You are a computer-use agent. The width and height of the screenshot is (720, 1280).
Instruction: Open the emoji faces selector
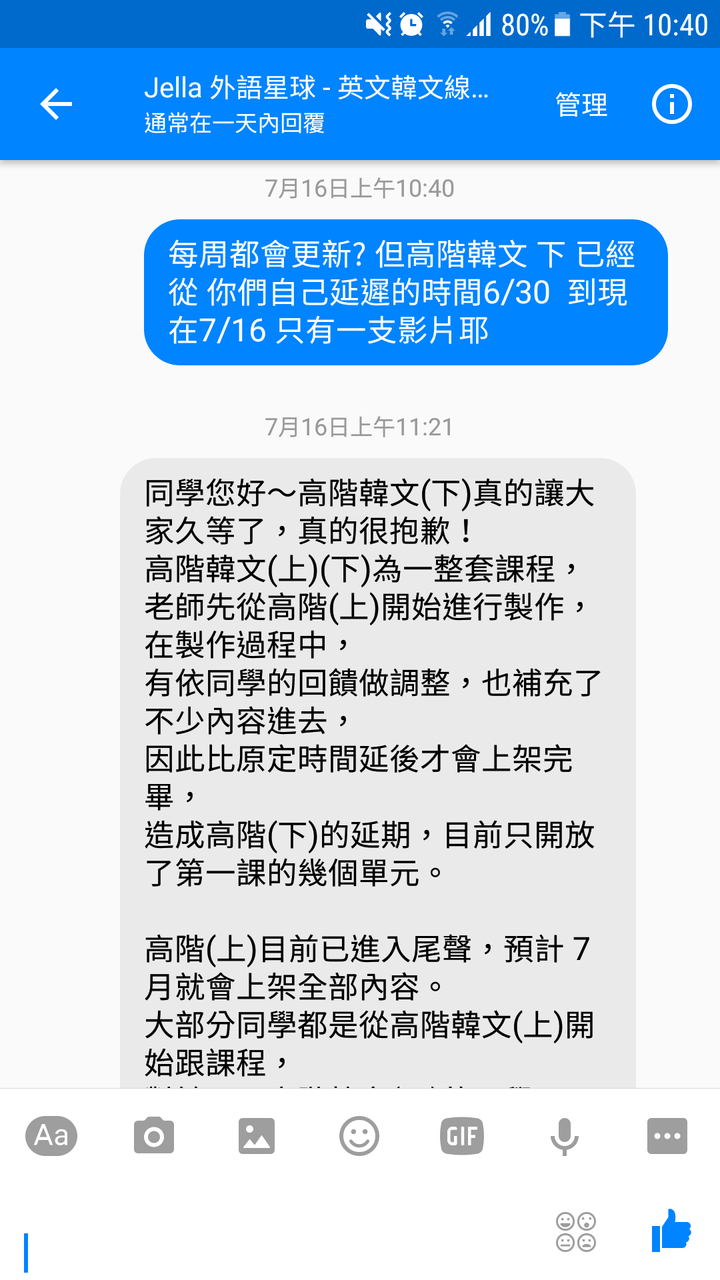(x=576, y=1232)
